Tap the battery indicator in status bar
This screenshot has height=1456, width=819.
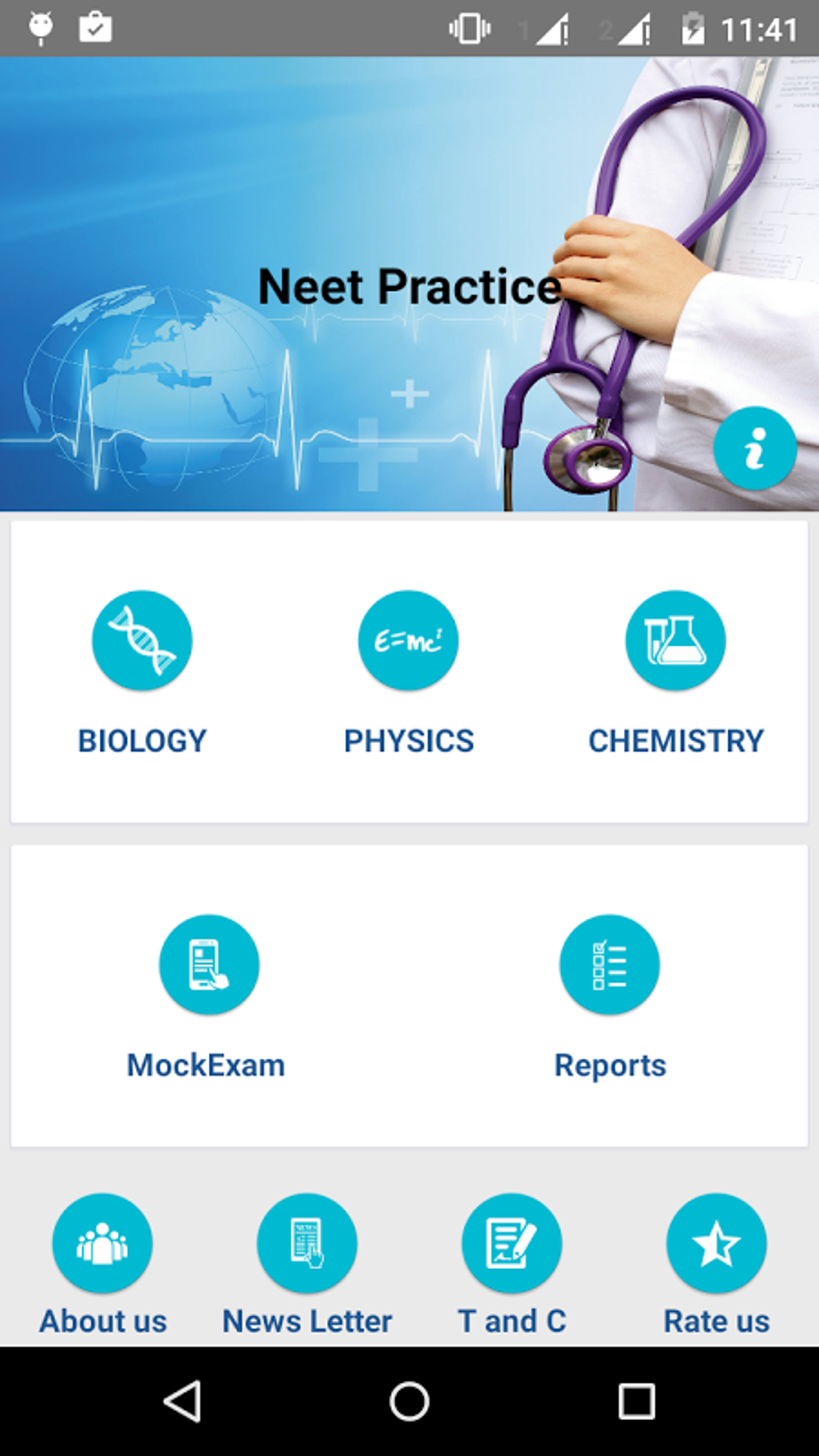click(692, 28)
